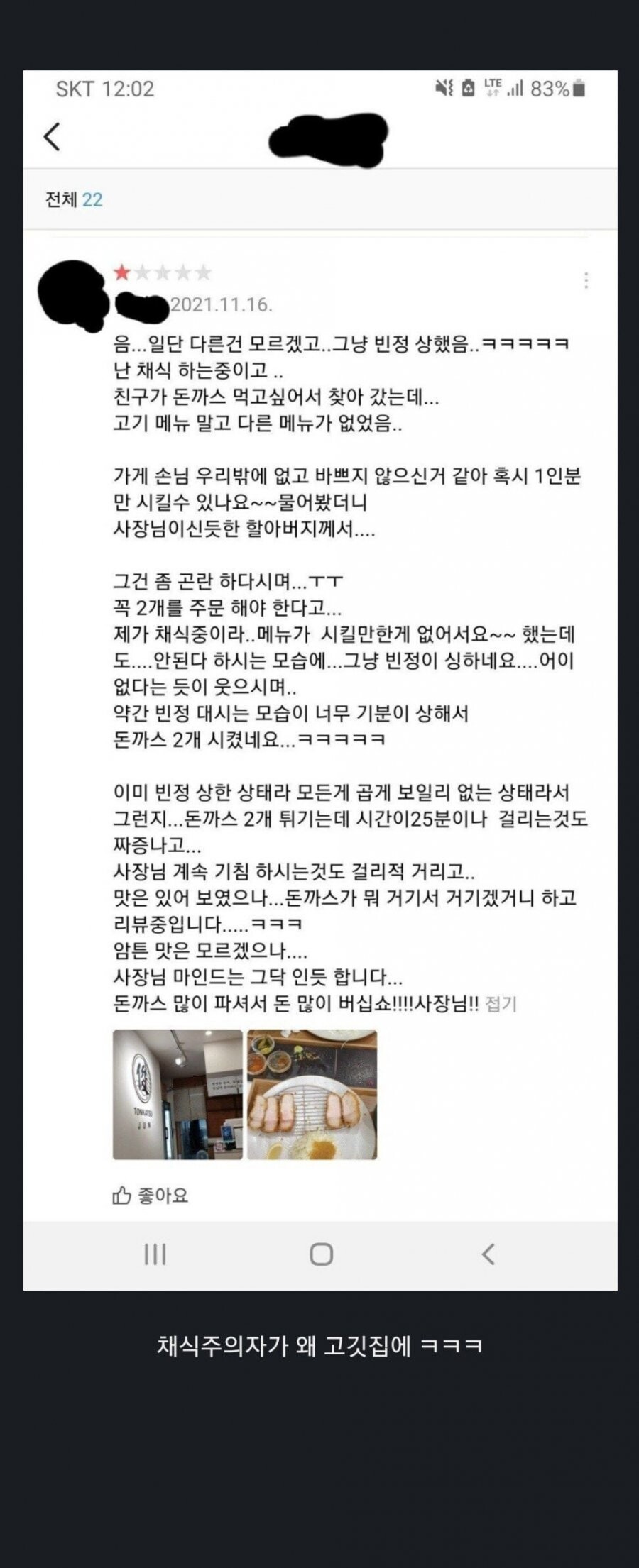Tap the thumbs-up icon beside 좋아요

pyautogui.click(x=121, y=1197)
